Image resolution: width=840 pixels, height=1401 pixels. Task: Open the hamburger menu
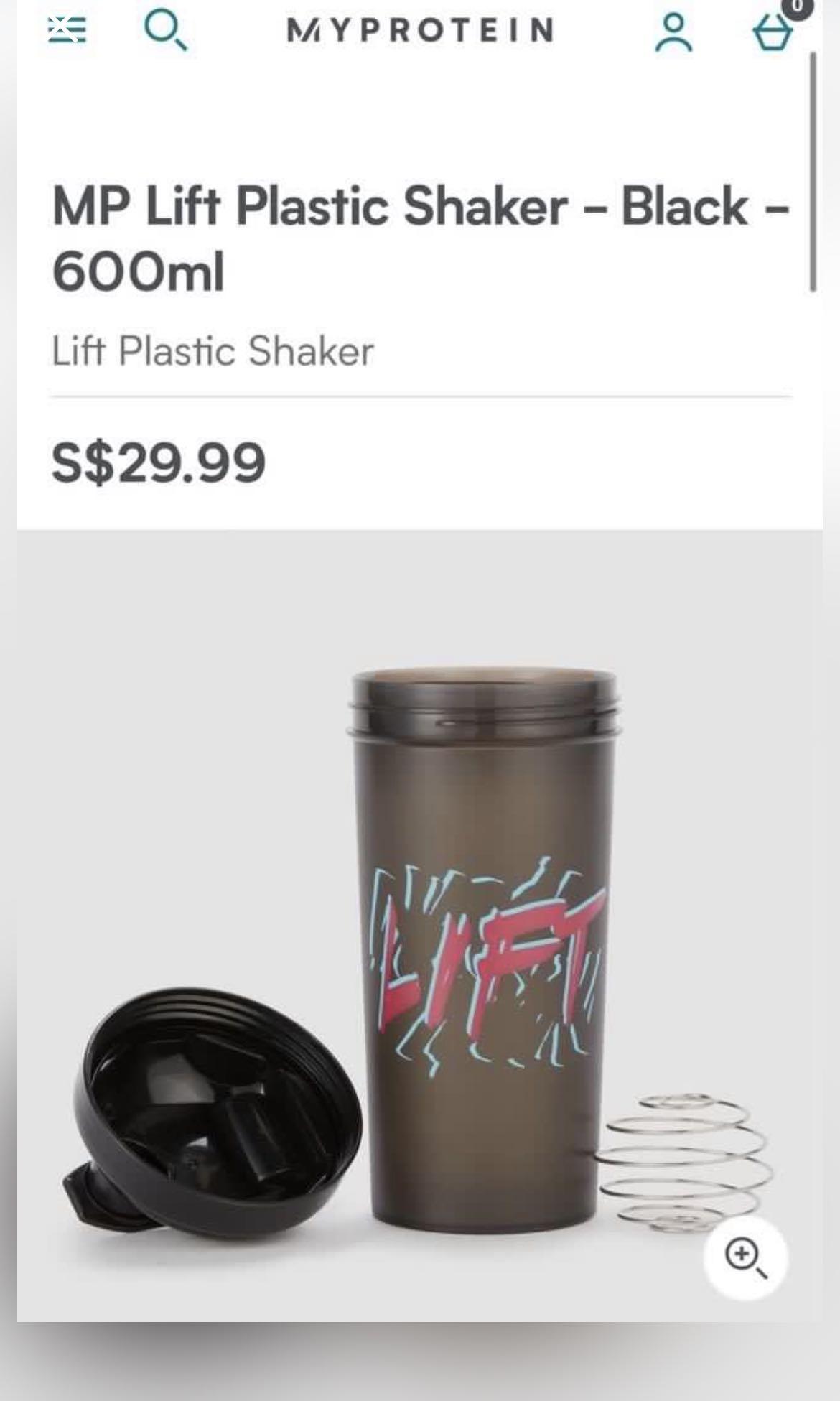click(67, 29)
